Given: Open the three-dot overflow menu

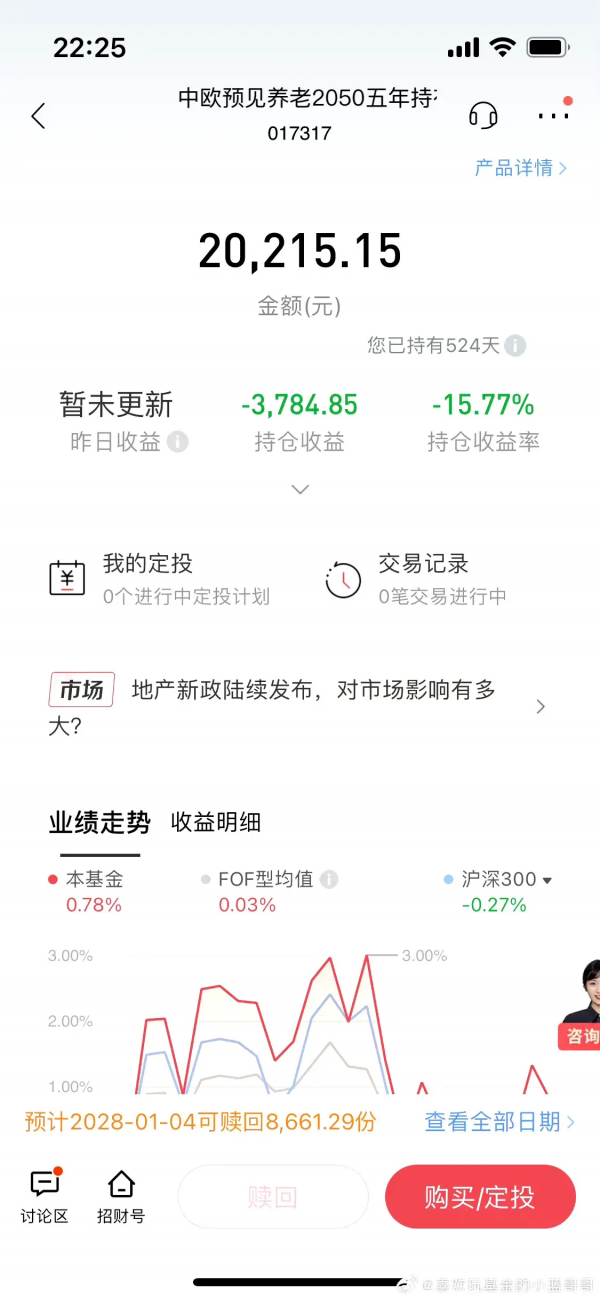Looking at the screenshot, I should (553, 116).
